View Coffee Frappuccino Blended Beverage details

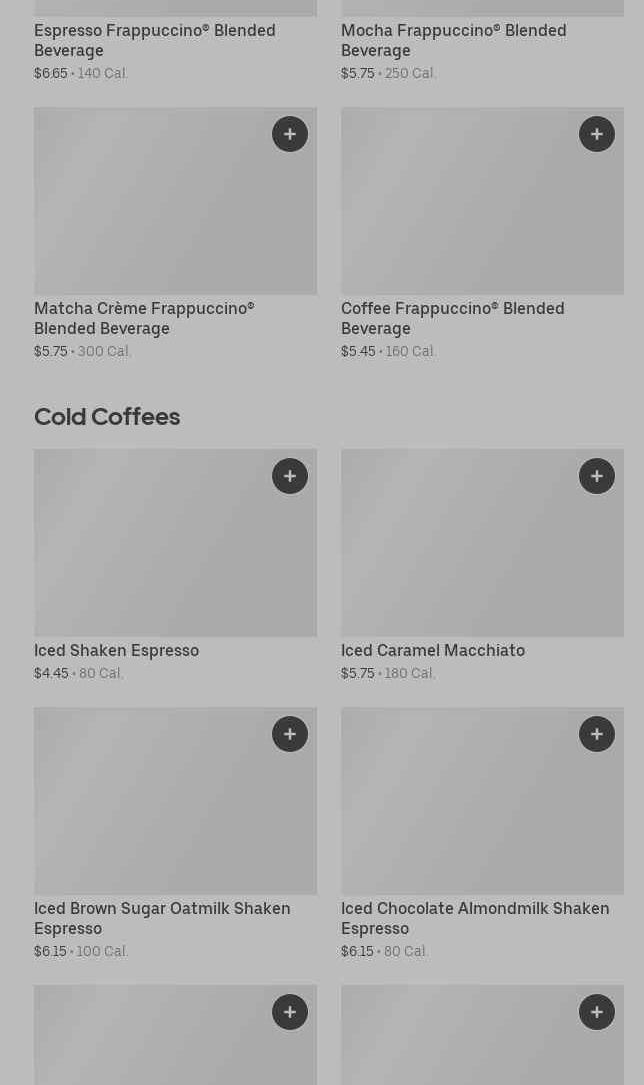click(482, 233)
